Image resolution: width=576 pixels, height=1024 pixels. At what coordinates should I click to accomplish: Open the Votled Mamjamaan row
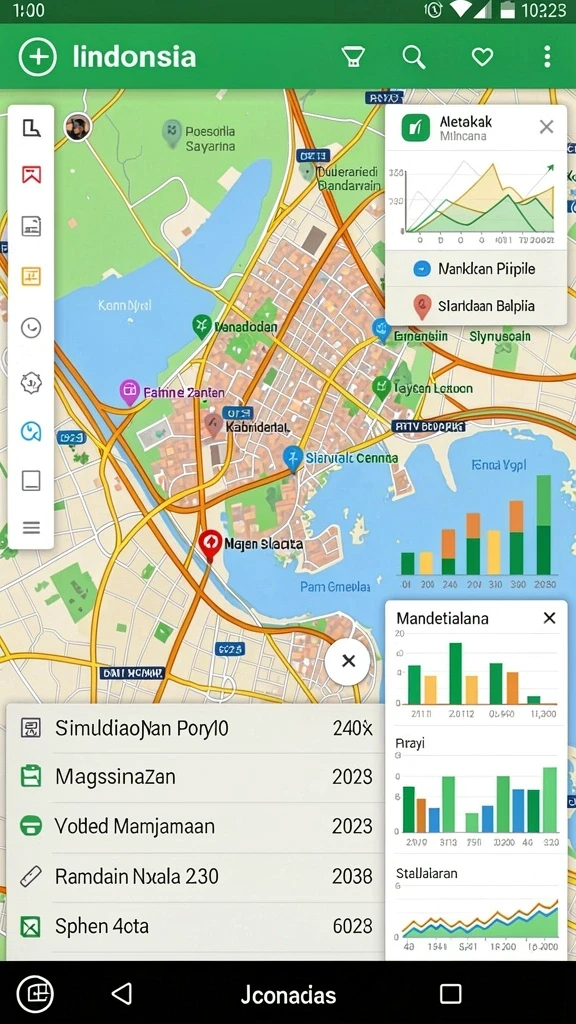pos(195,827)
